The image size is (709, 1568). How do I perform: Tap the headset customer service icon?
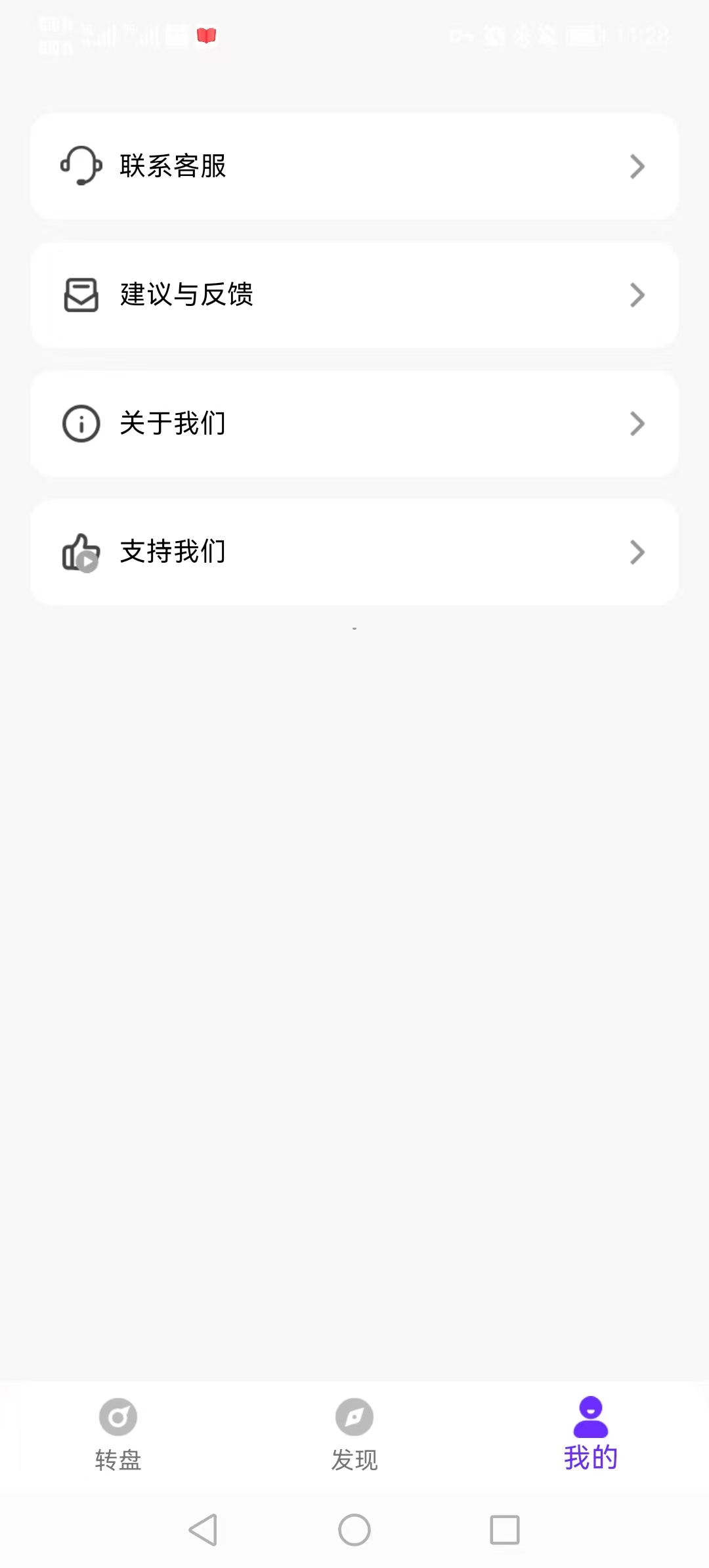[81, 166]
